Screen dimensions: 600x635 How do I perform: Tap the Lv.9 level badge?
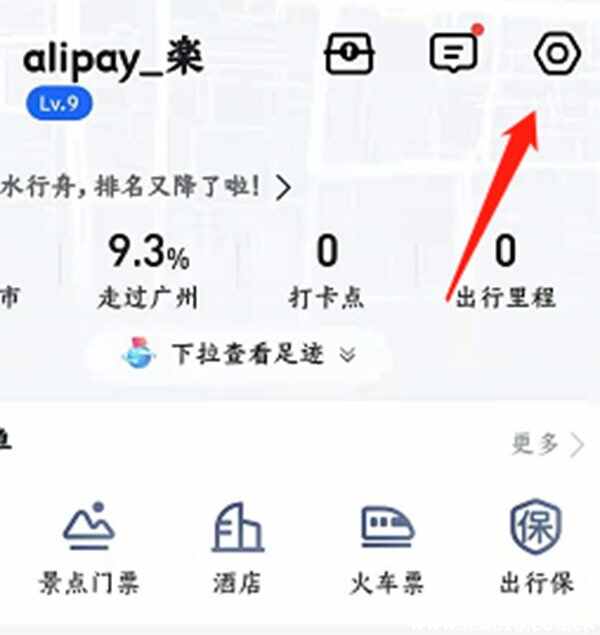tap(60, 105)
